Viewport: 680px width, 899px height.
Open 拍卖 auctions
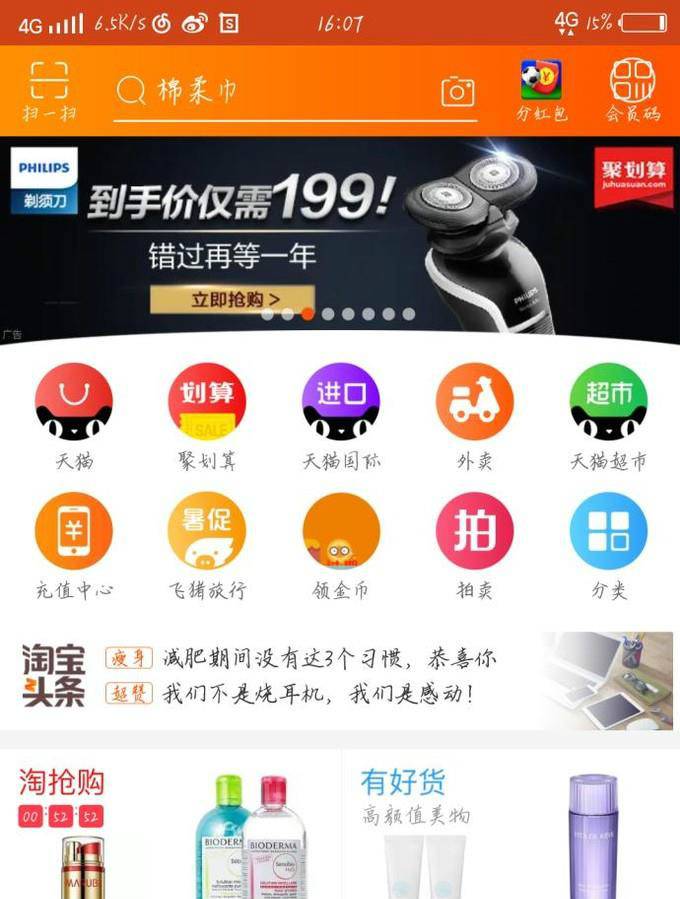pos(474,546)
